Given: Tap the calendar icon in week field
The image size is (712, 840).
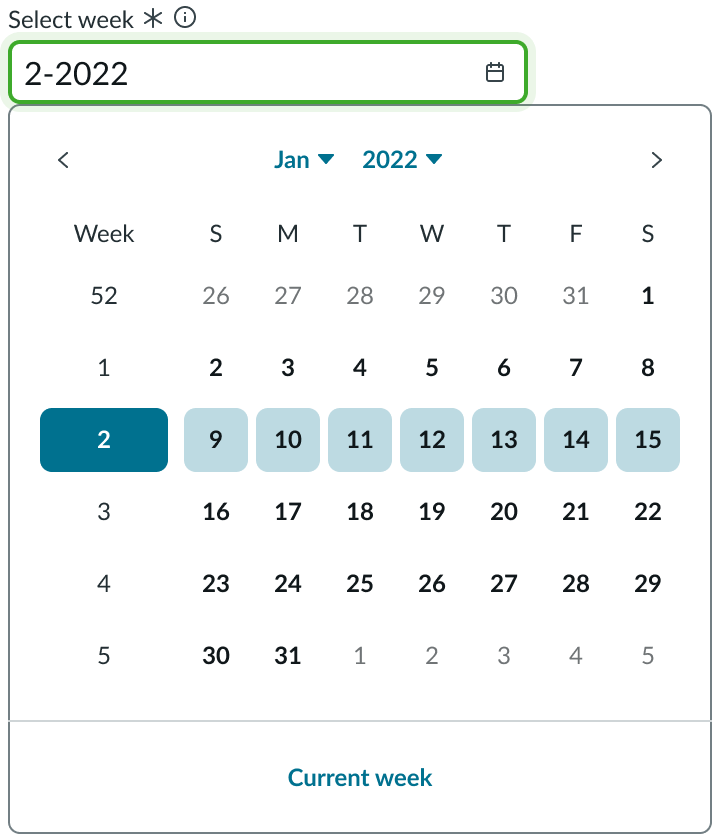Looking at the screenshot, I should (x=494, y=73).
